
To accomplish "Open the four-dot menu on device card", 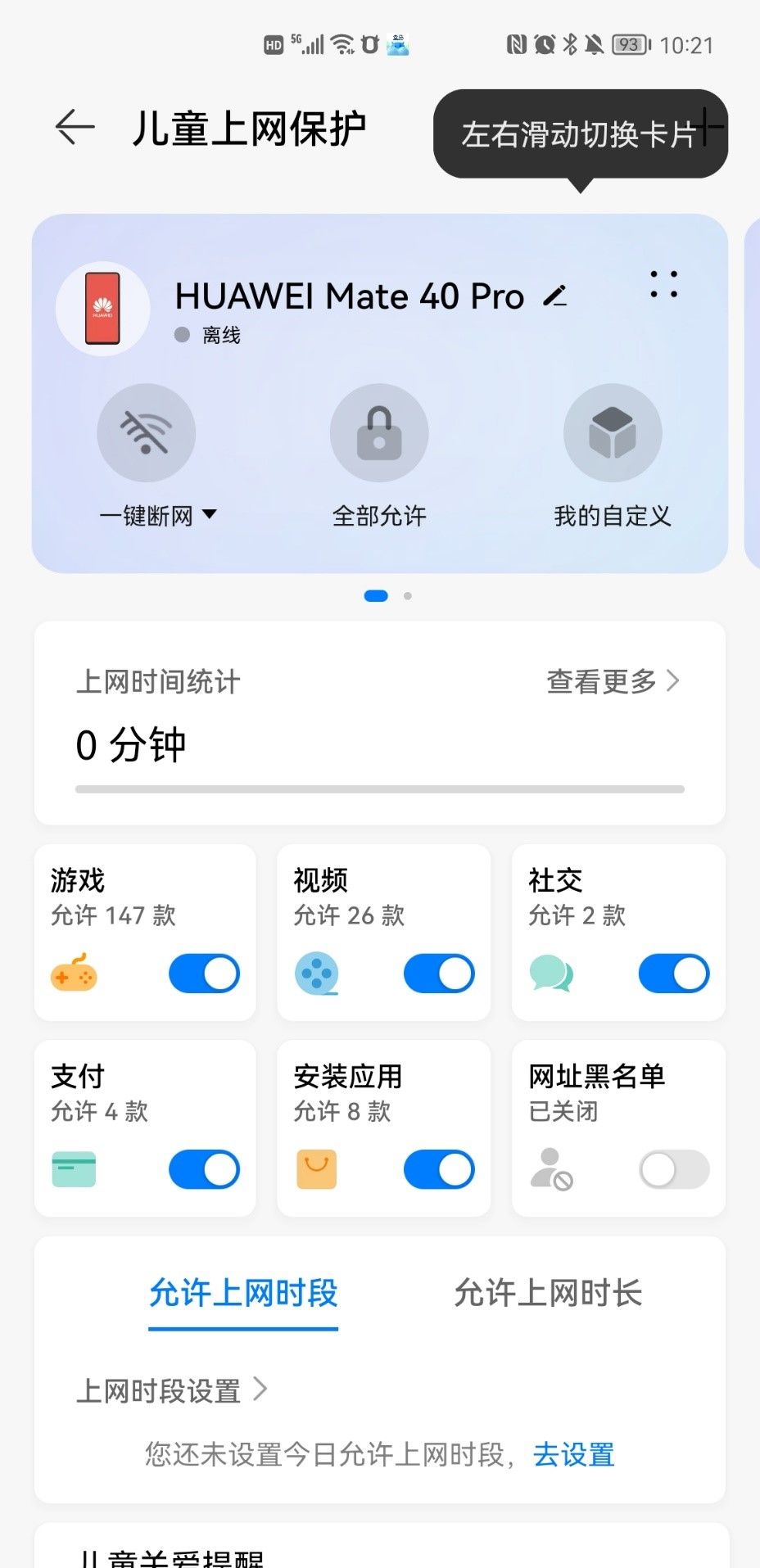I will pos(663,284).
